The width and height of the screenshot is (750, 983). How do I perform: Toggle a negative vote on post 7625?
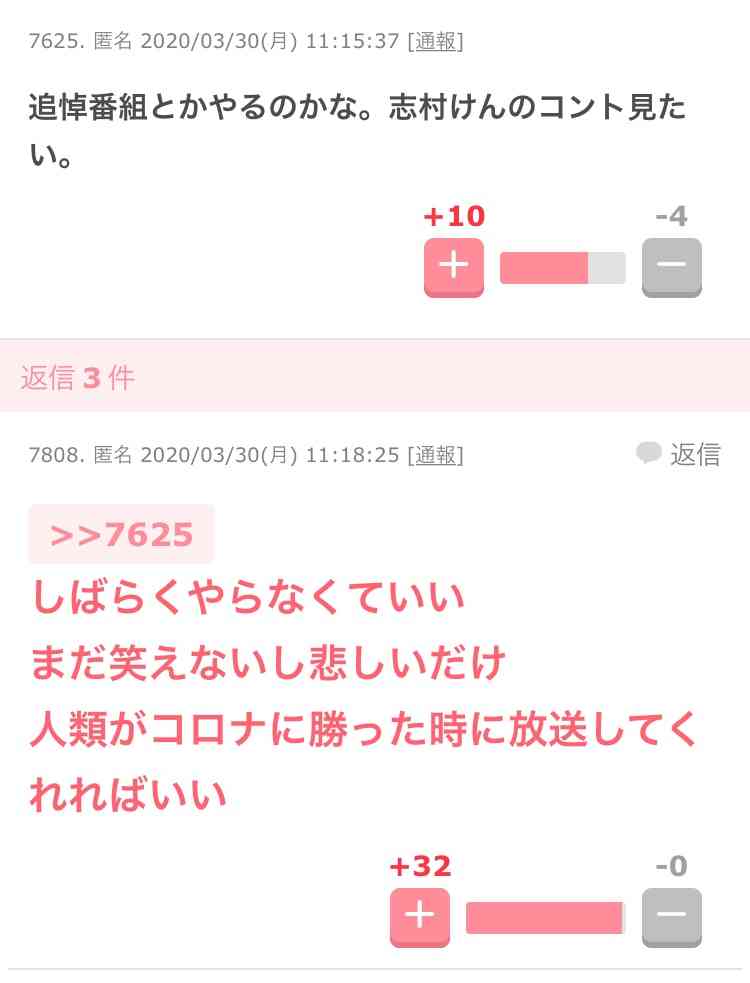671,265
